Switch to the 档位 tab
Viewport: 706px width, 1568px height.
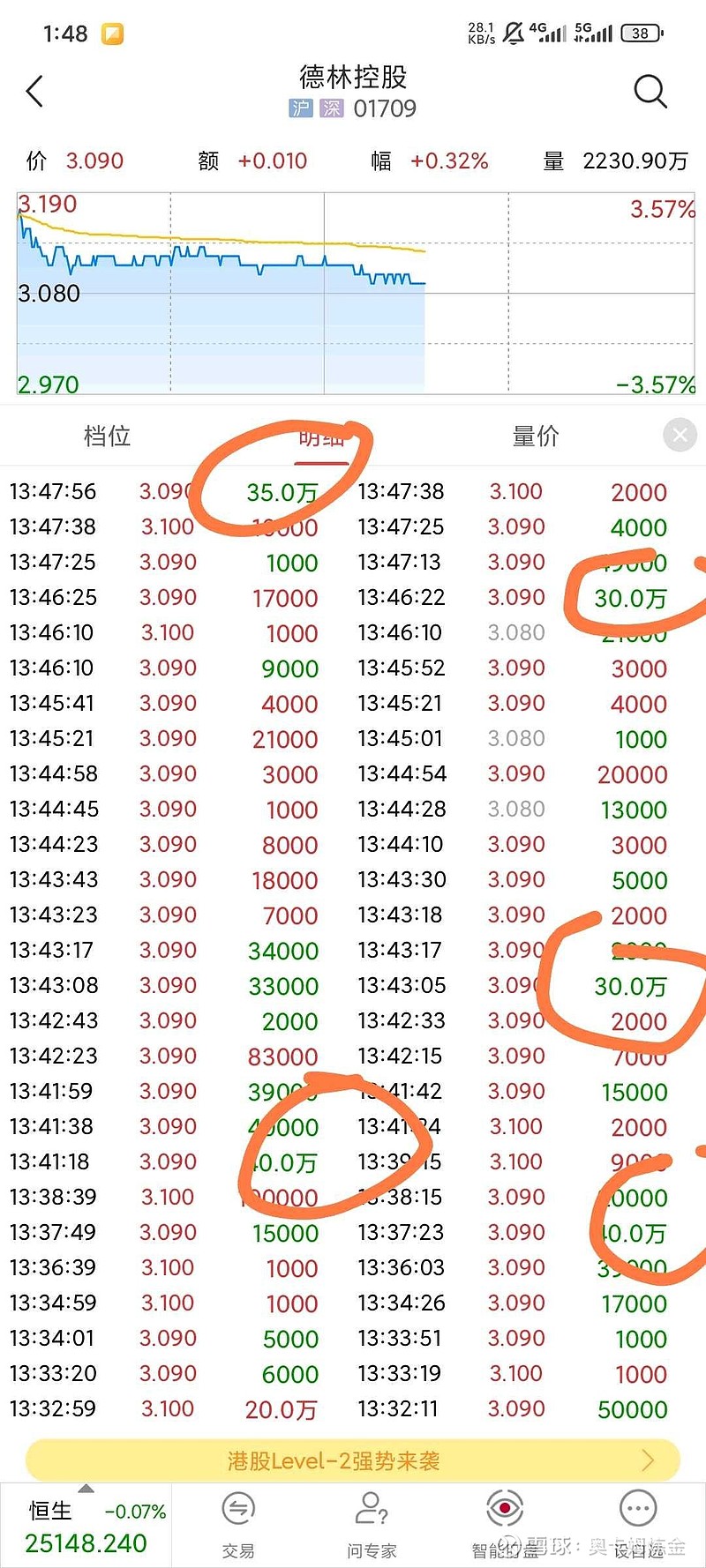point(107,436)
